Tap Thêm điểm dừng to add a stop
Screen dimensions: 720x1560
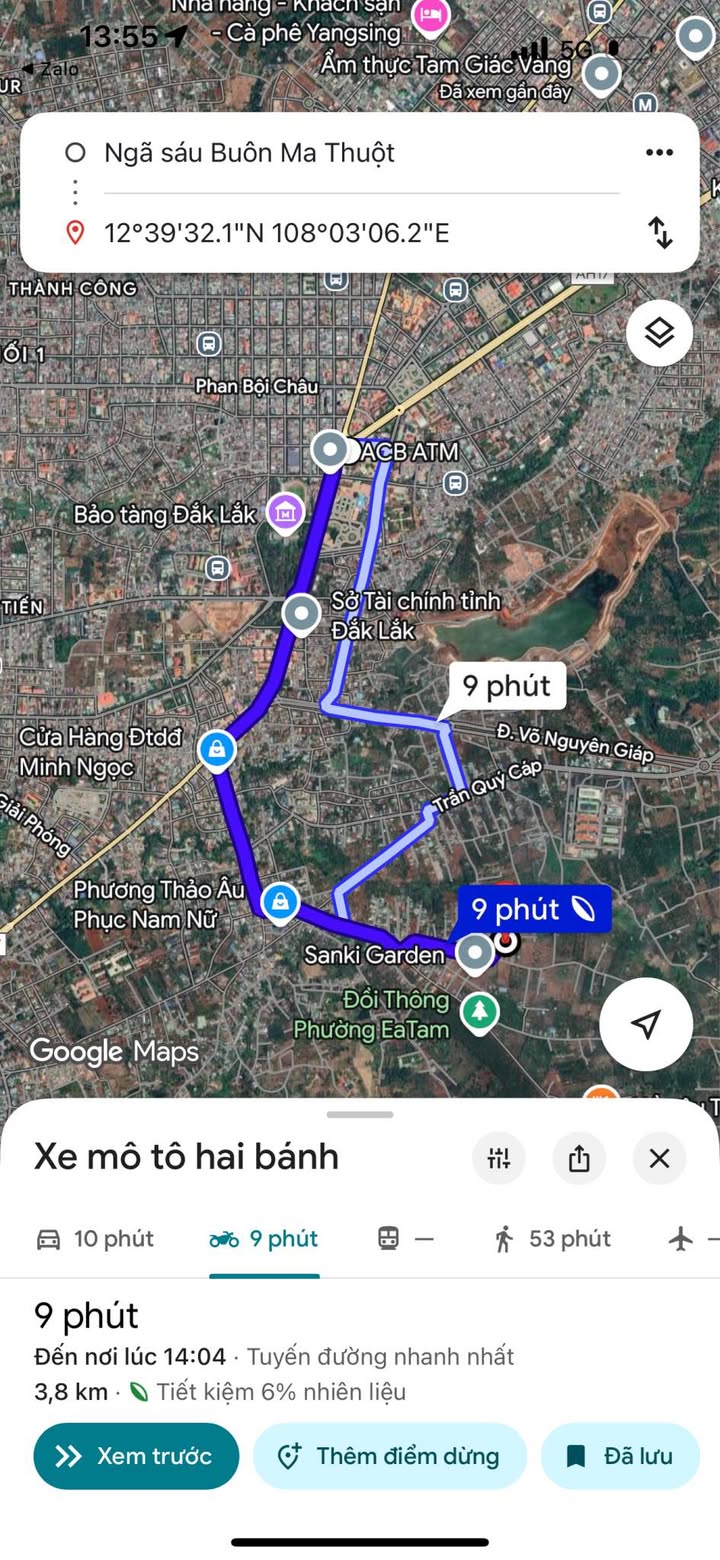tap(390, 1456)
